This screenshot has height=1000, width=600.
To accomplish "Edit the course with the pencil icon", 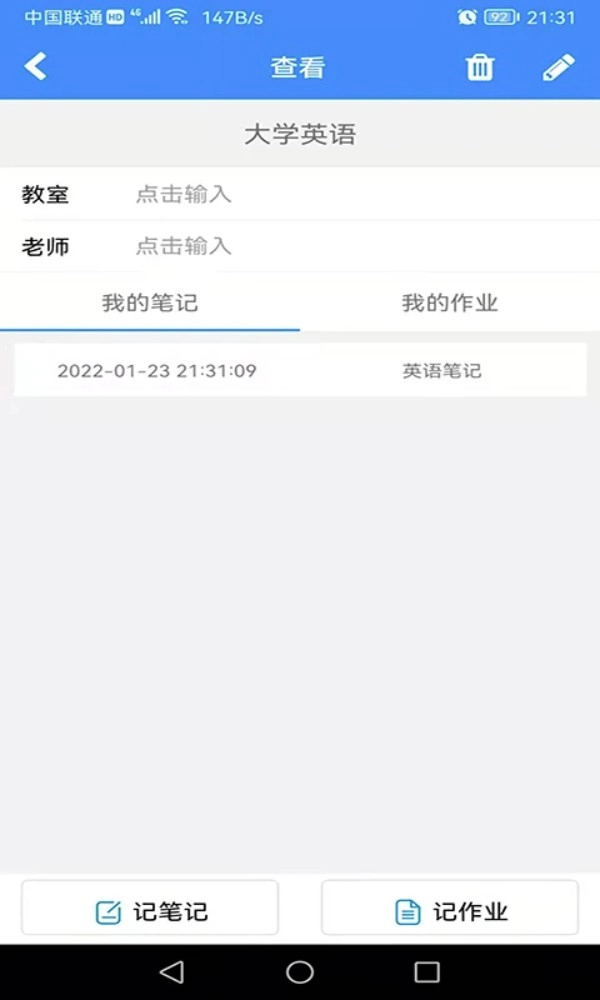I will (558, 67).
